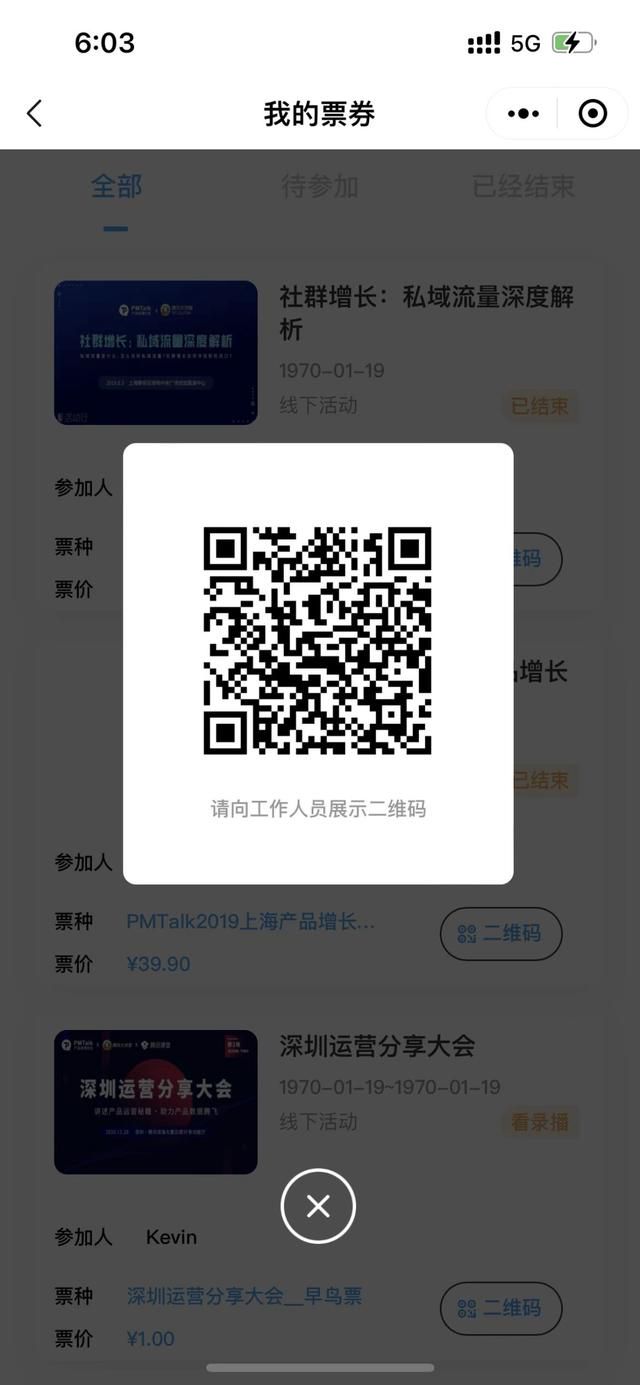Switch to the 已经结束 tab
640x1385 pixels.
pos(524,186)
